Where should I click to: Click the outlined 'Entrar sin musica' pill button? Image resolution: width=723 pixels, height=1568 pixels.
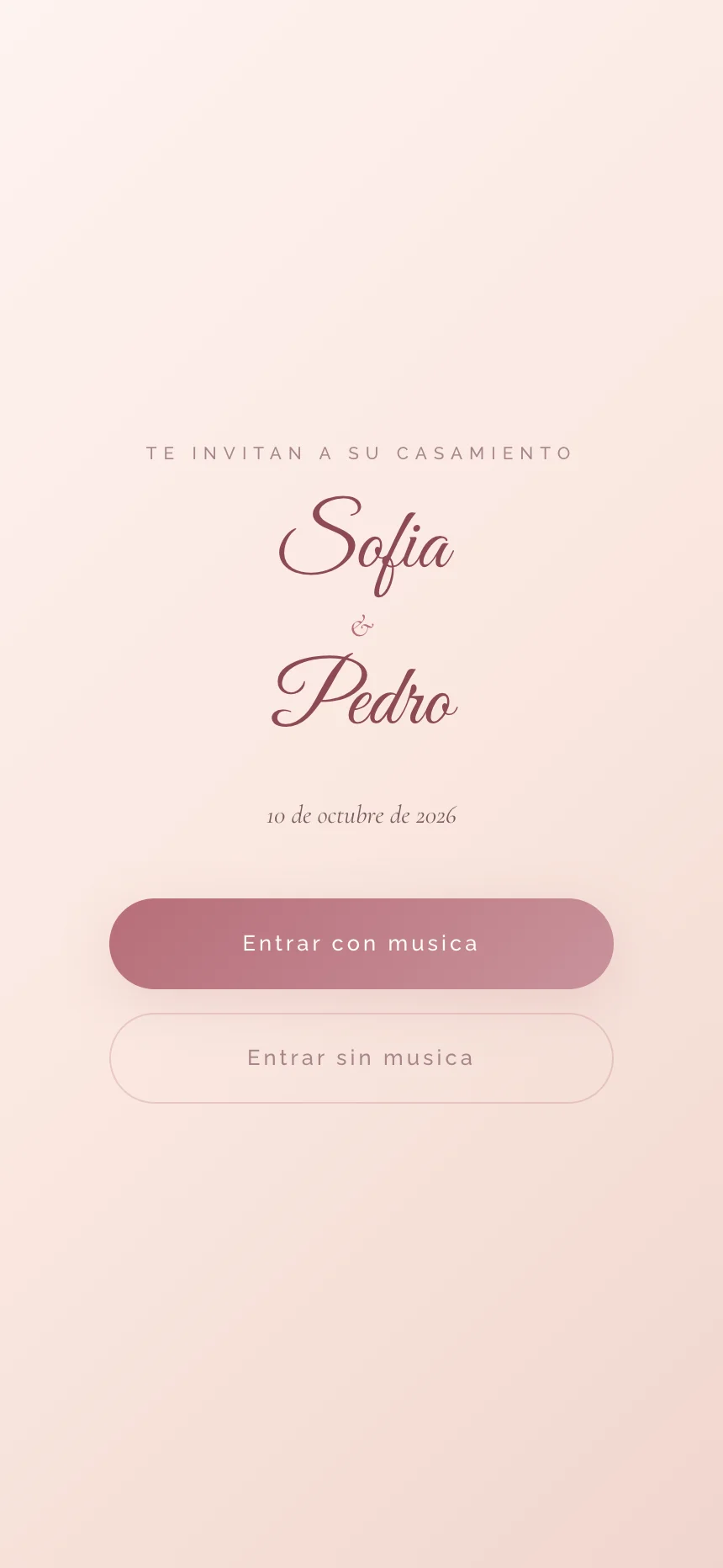[361, 1058]
